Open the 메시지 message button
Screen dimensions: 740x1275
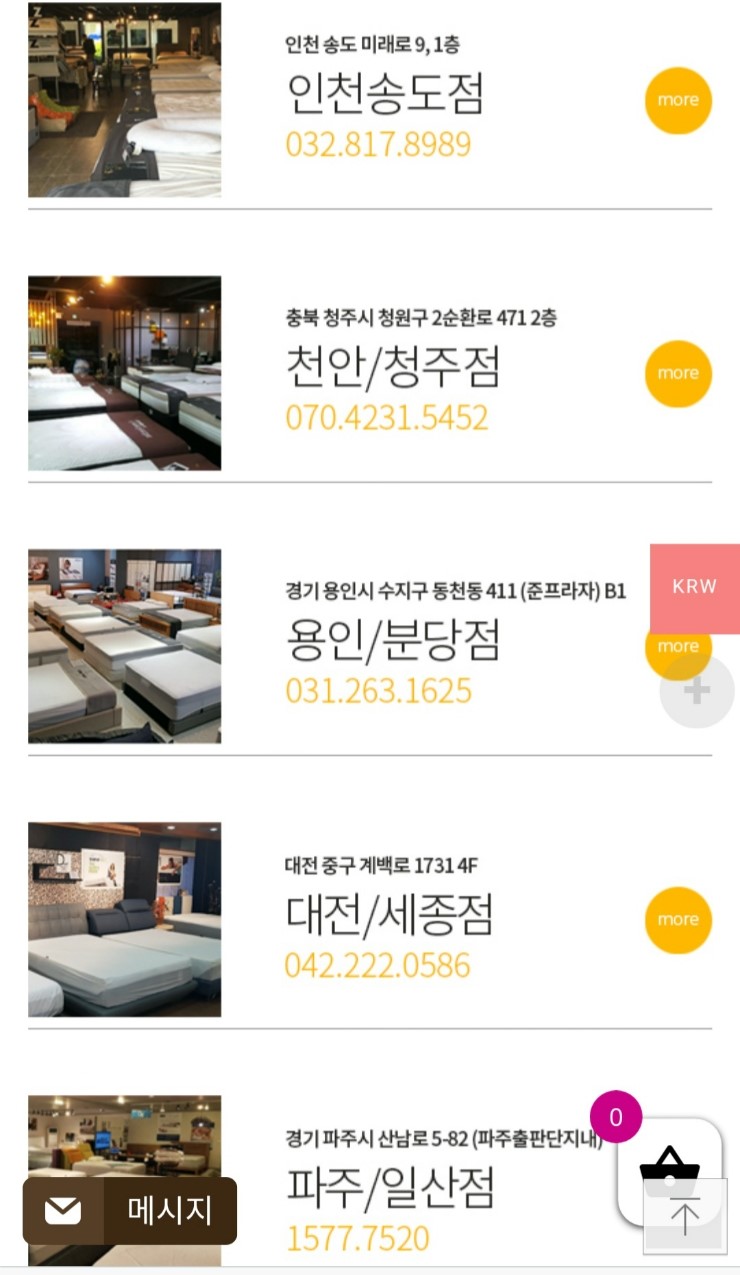[x=130, y=1211]
